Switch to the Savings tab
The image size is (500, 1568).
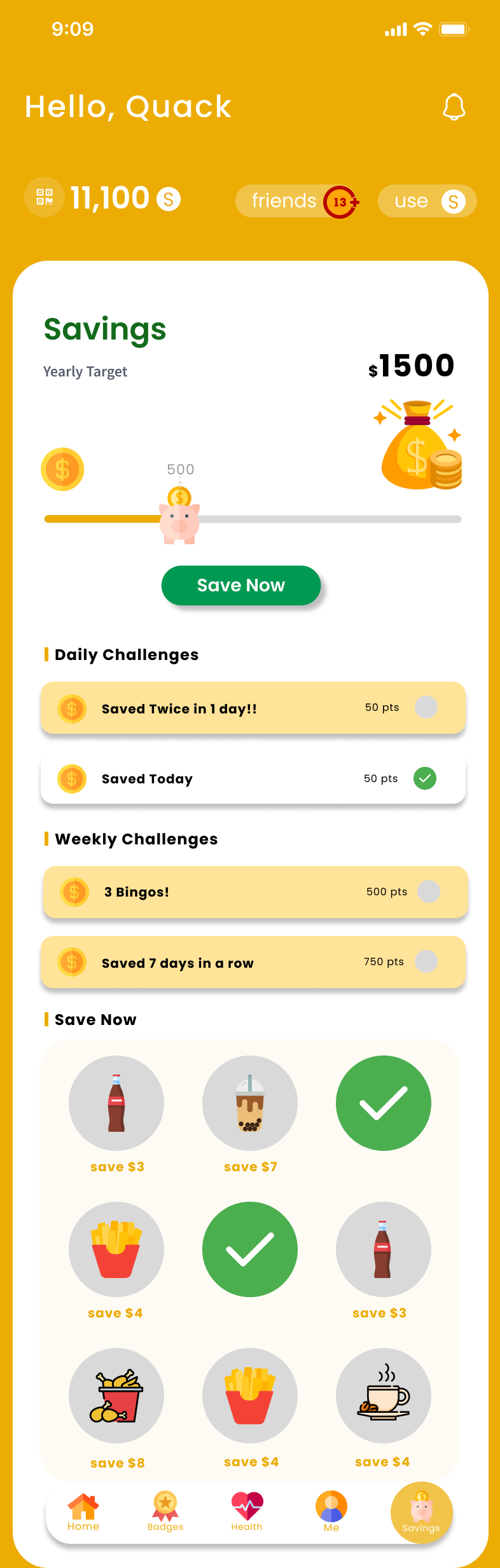pyautogui.click(x=422, y=1513)
